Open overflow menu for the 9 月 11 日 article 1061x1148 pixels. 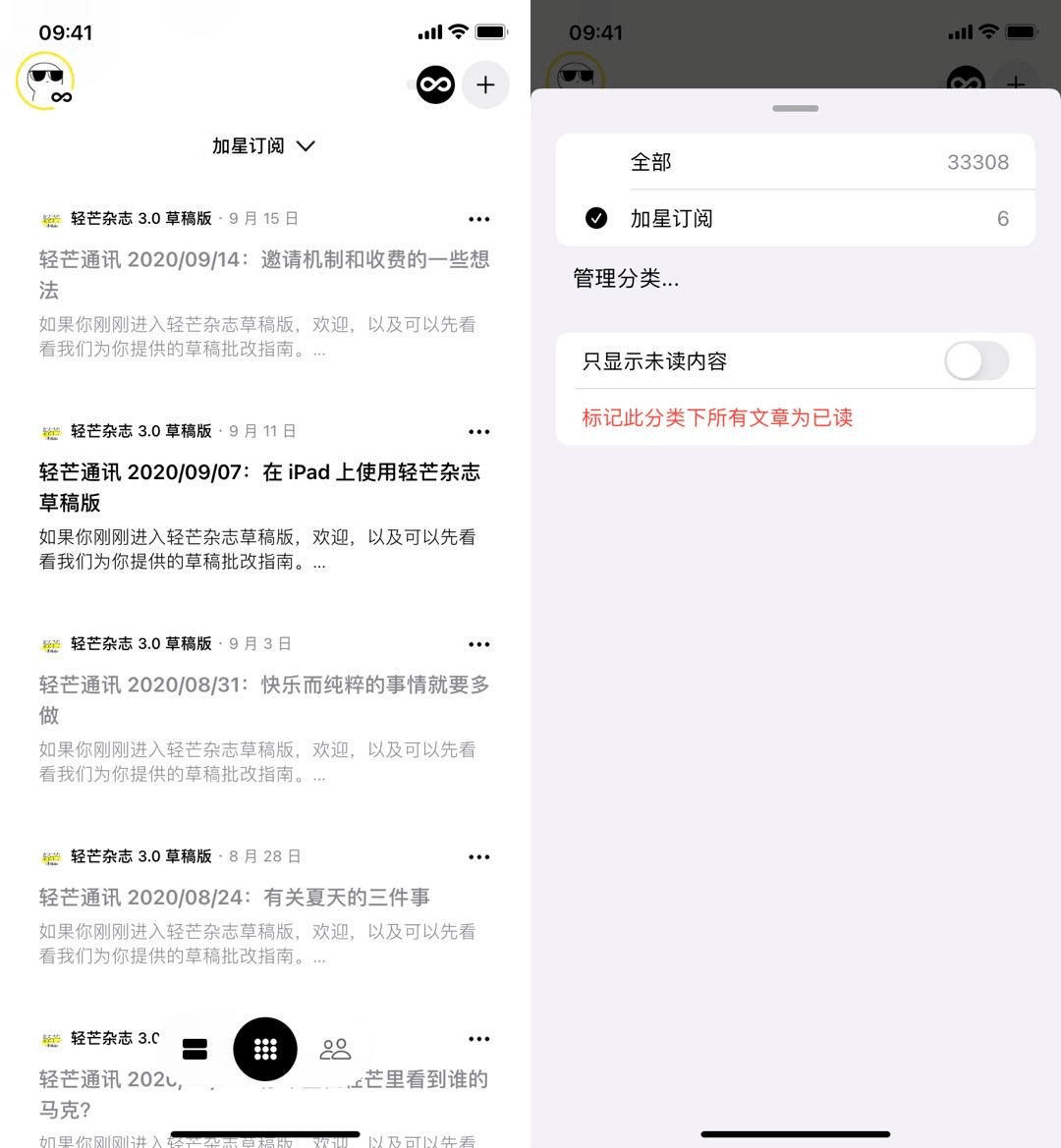(x=478, y=432)
